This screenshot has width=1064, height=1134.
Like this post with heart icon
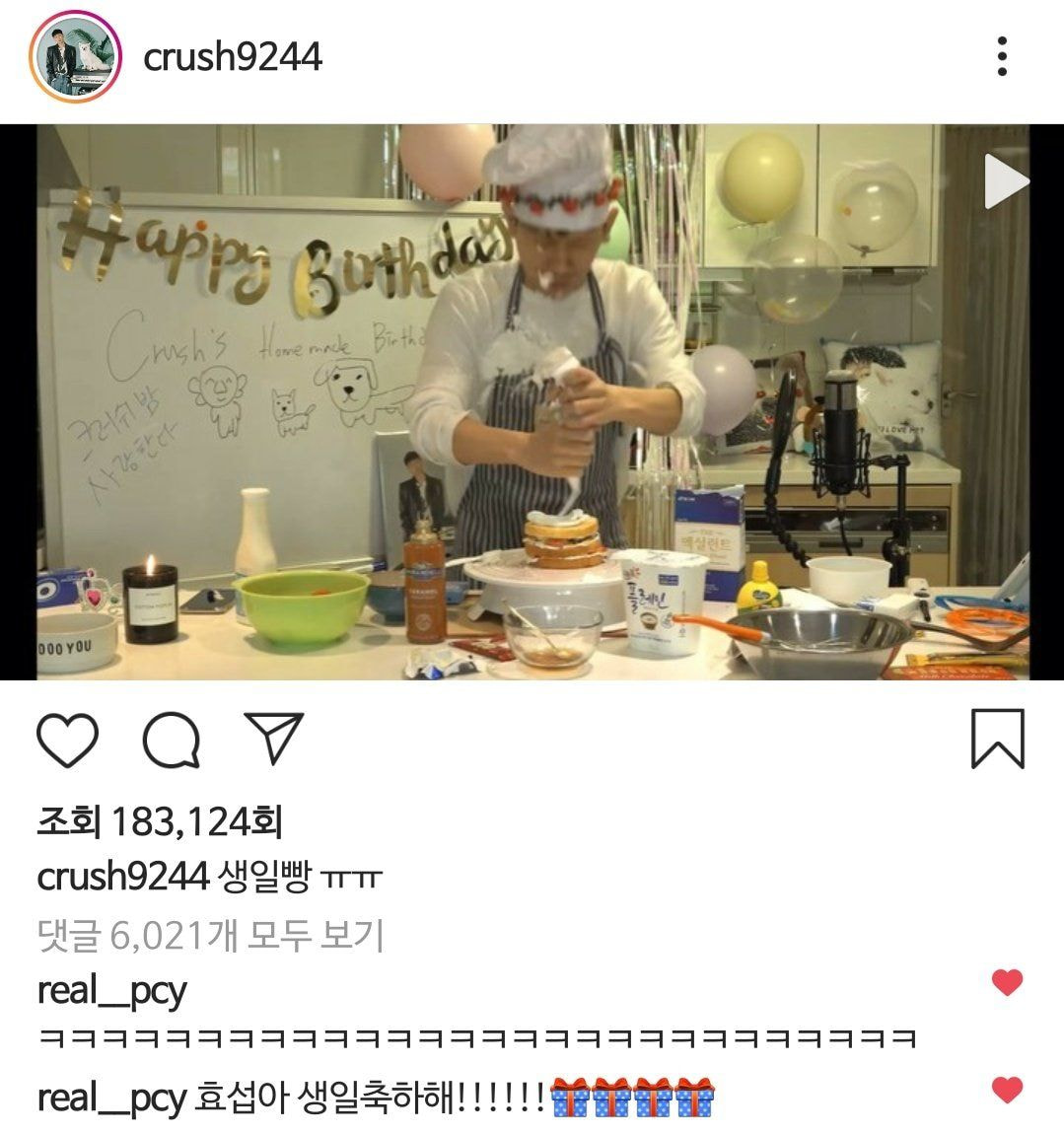68,740
